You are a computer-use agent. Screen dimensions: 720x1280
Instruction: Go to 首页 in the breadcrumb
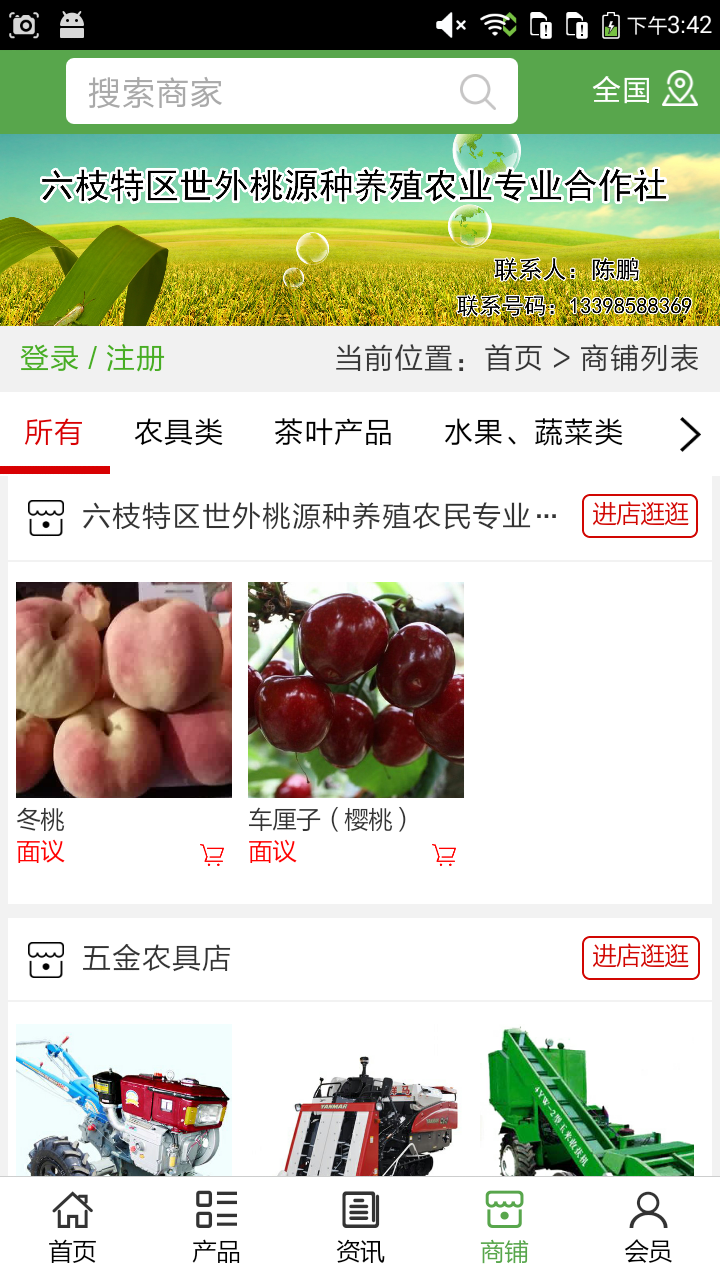coord(513,358)
